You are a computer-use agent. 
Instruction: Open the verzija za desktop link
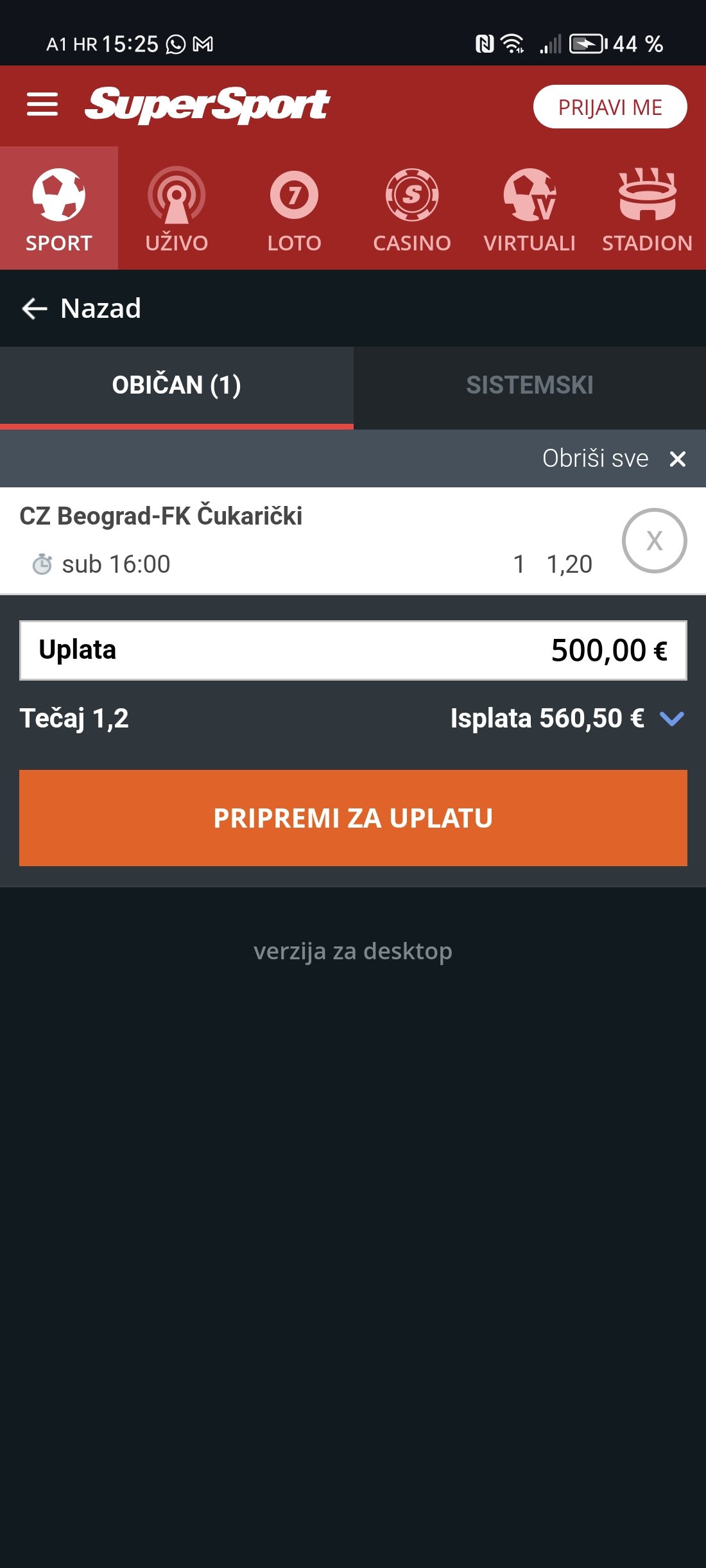353,951
